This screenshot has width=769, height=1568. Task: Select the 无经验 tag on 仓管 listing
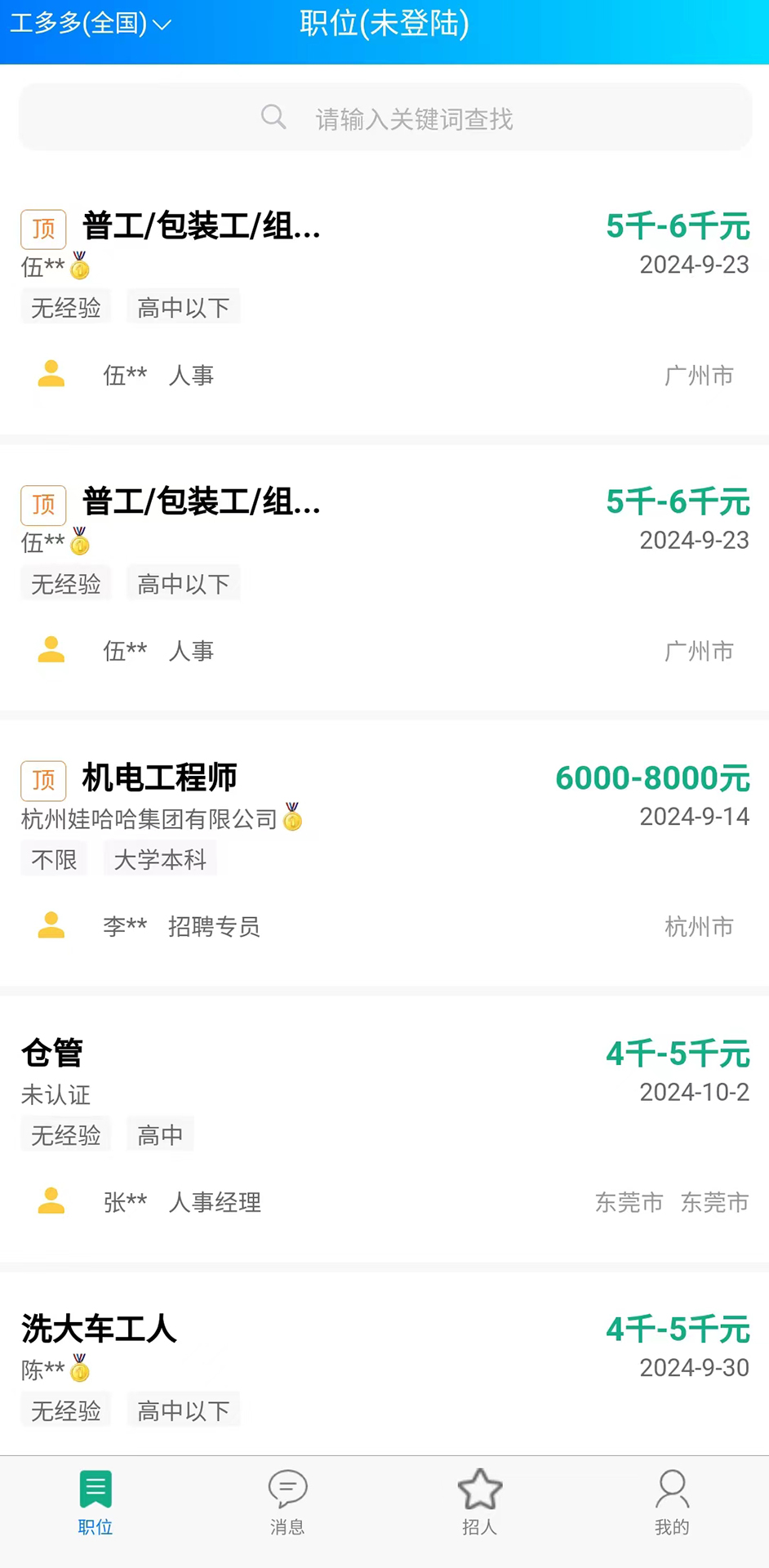click(x=66, y=1135)
